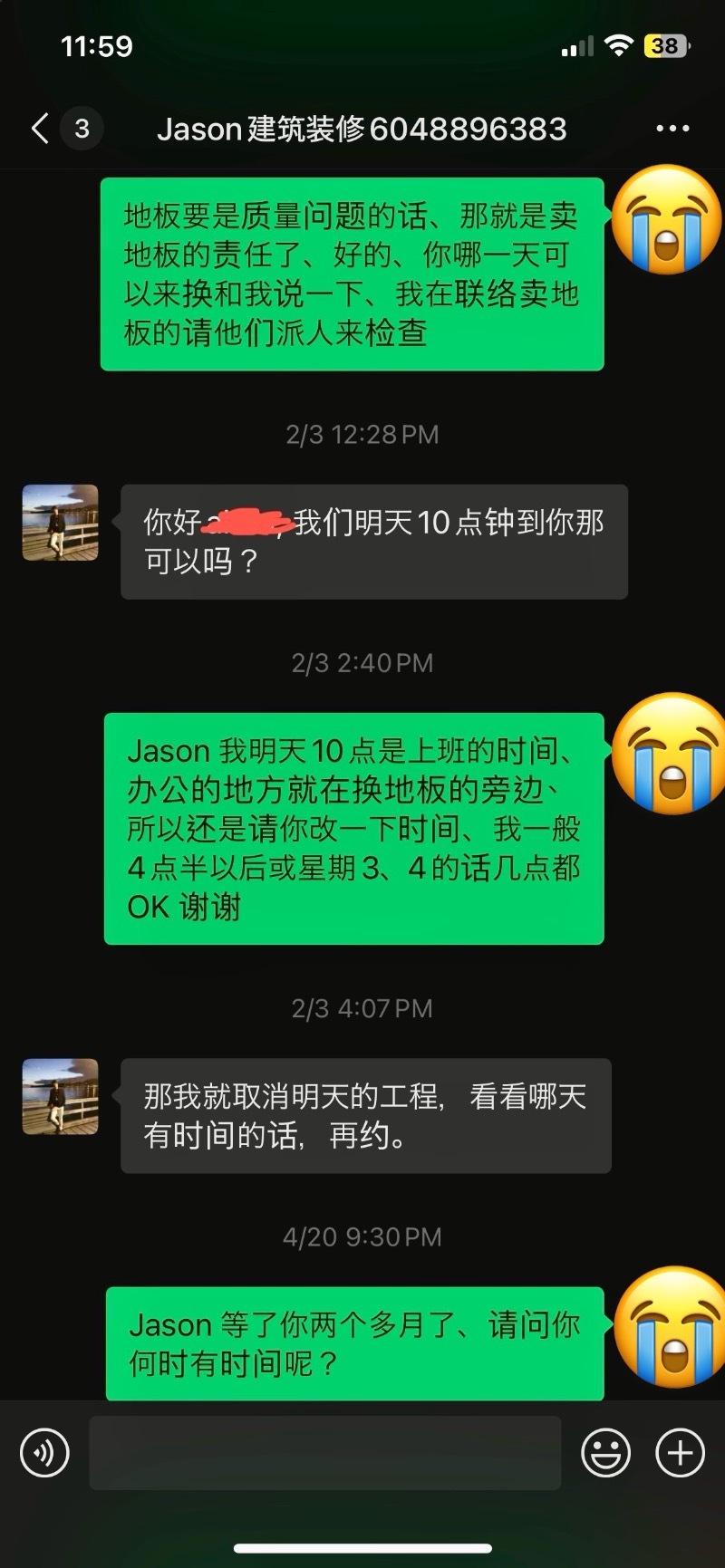This screenshot has width=725, height=1568.
Task: Open Jason's avatar beside the 10点钟 message
Action: 60,523
